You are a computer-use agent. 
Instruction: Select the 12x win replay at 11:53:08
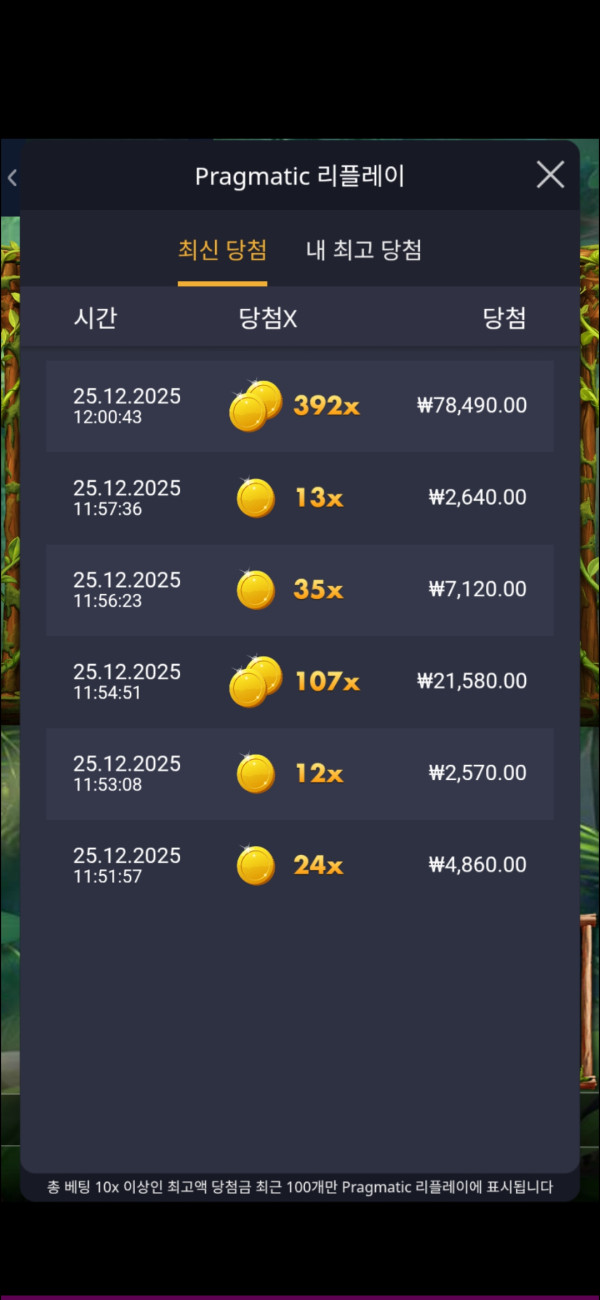coord(300,774)
